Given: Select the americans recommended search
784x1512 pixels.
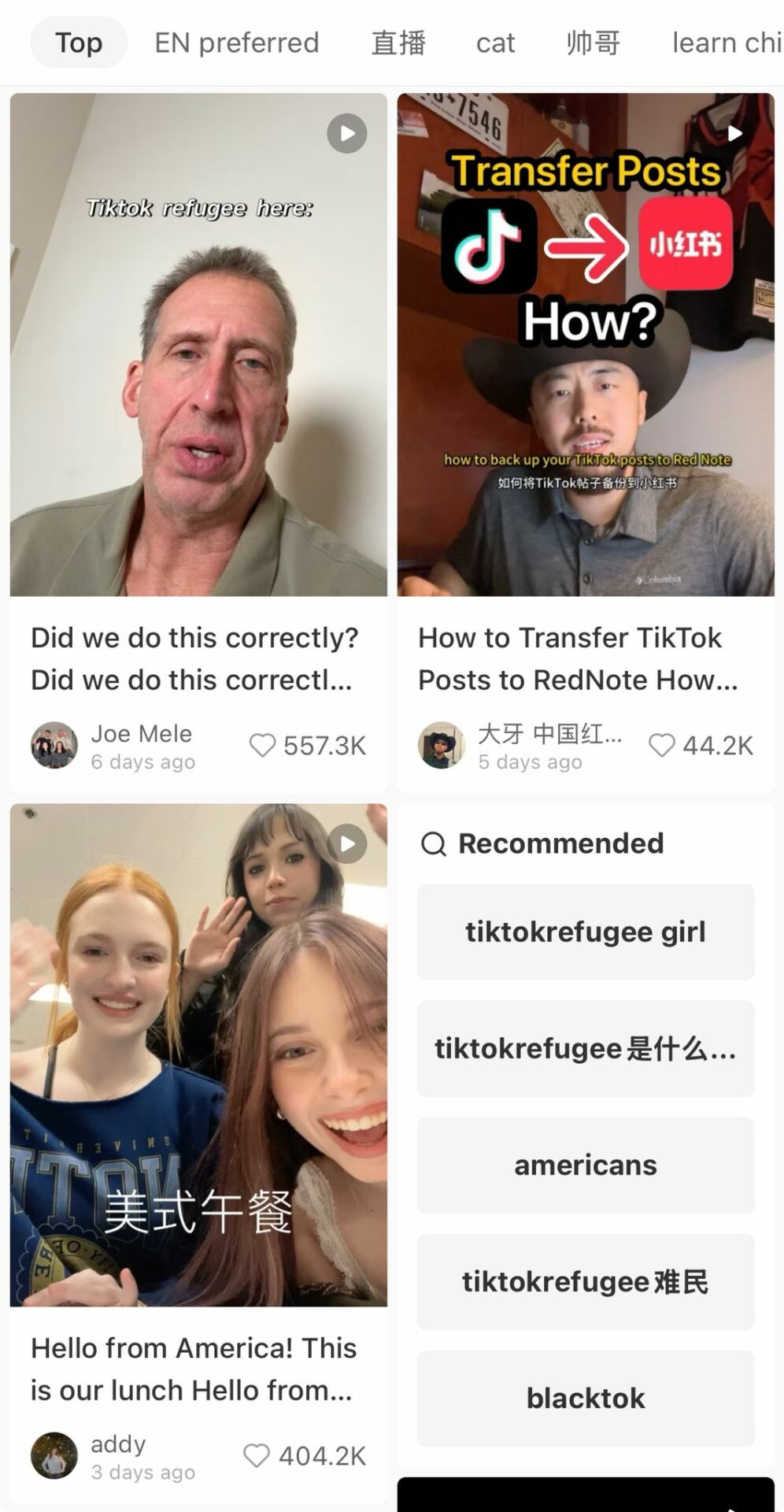Looking at the screenshot, I should click(586, 1165).
